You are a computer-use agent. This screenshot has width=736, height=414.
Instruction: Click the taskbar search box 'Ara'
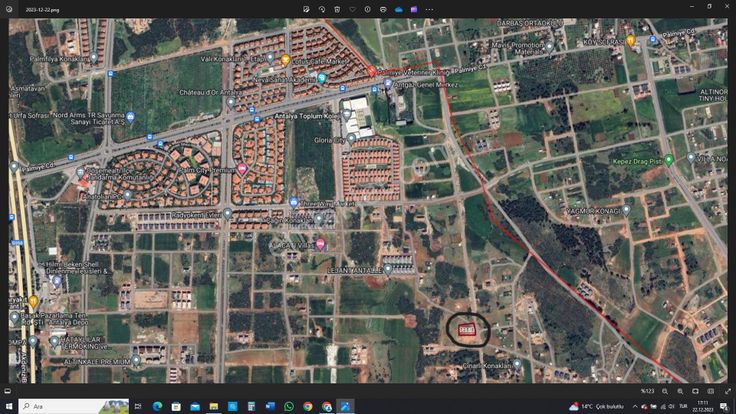pos(70,406)
